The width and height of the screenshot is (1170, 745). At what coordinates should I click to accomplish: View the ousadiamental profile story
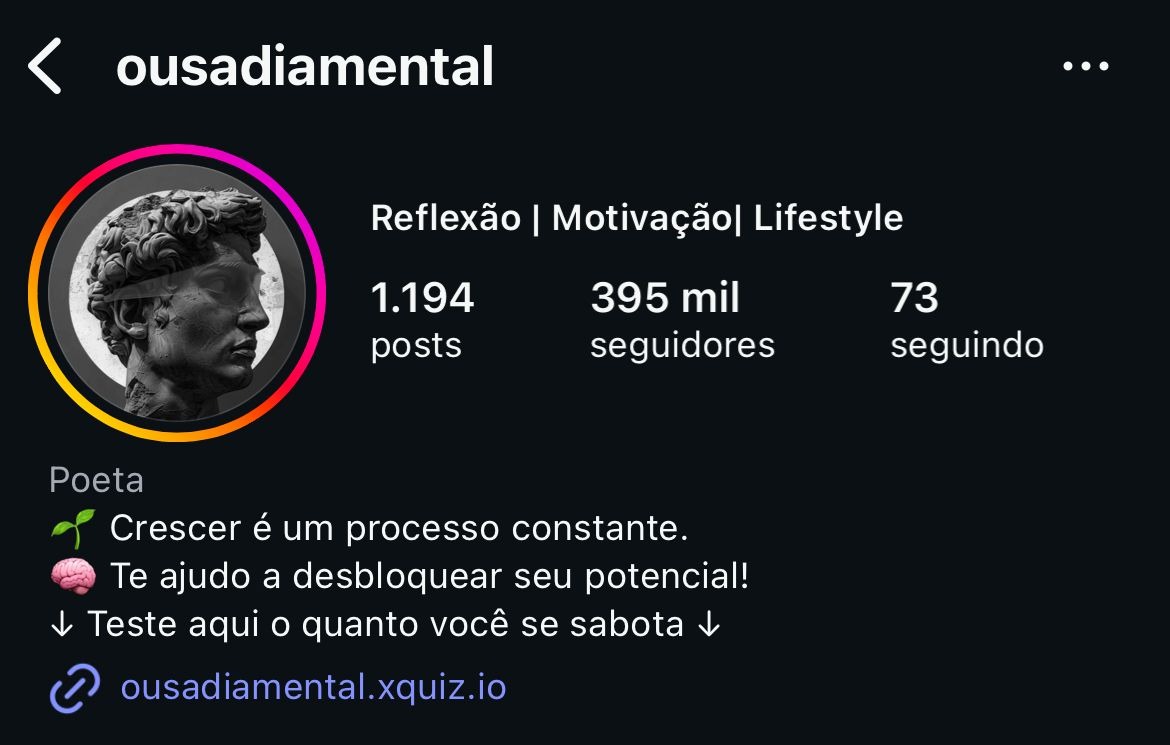pyautogui.click(x=177, y=293)
